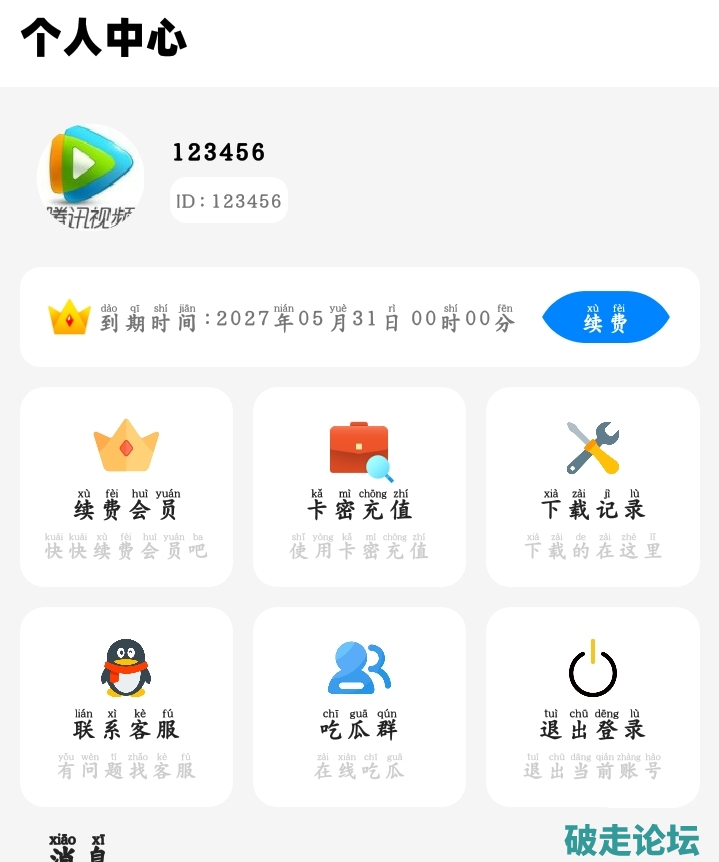This screenshot has width=719, height=862.
Task: Join the 吃瓜群 group
Action: point(359,706)
